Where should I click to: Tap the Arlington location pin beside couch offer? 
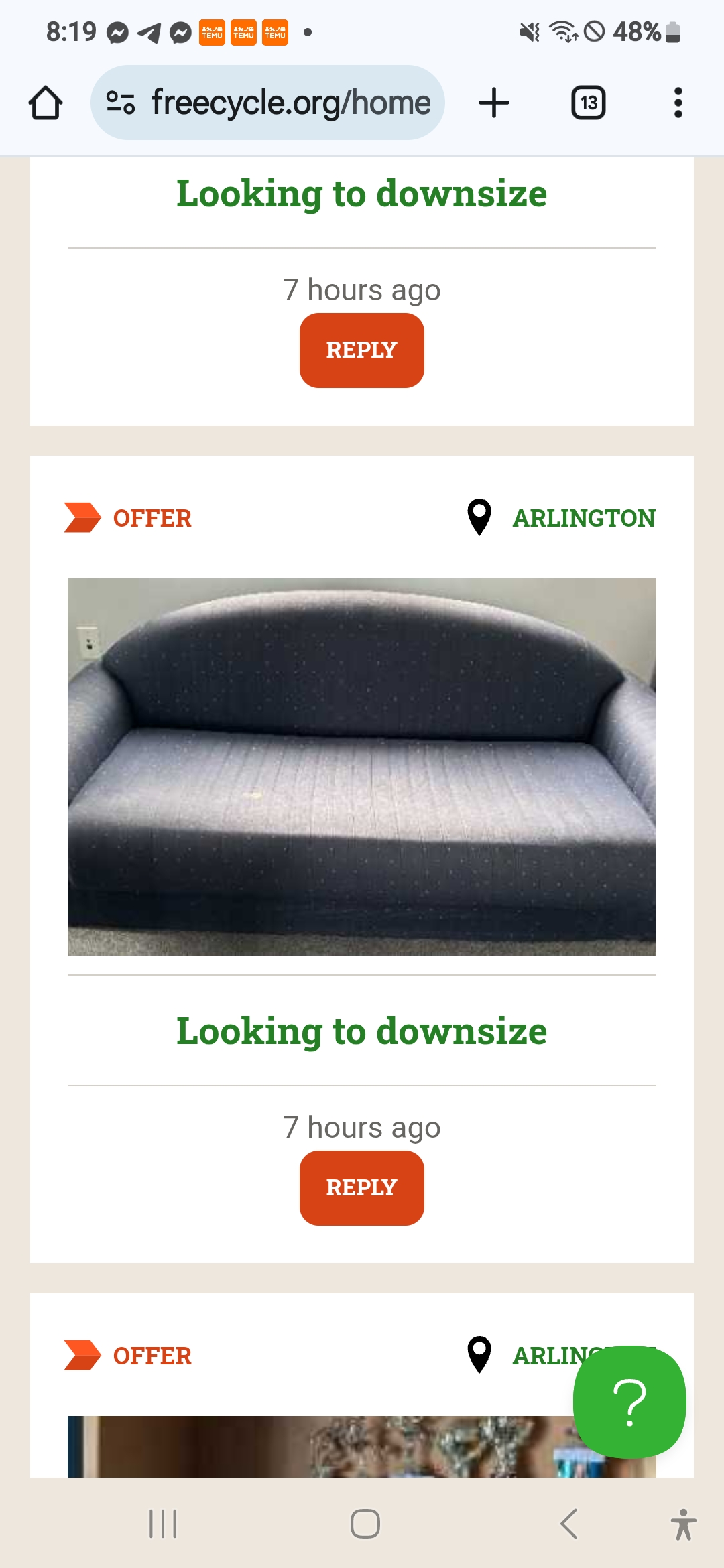(x=479, y=517)
